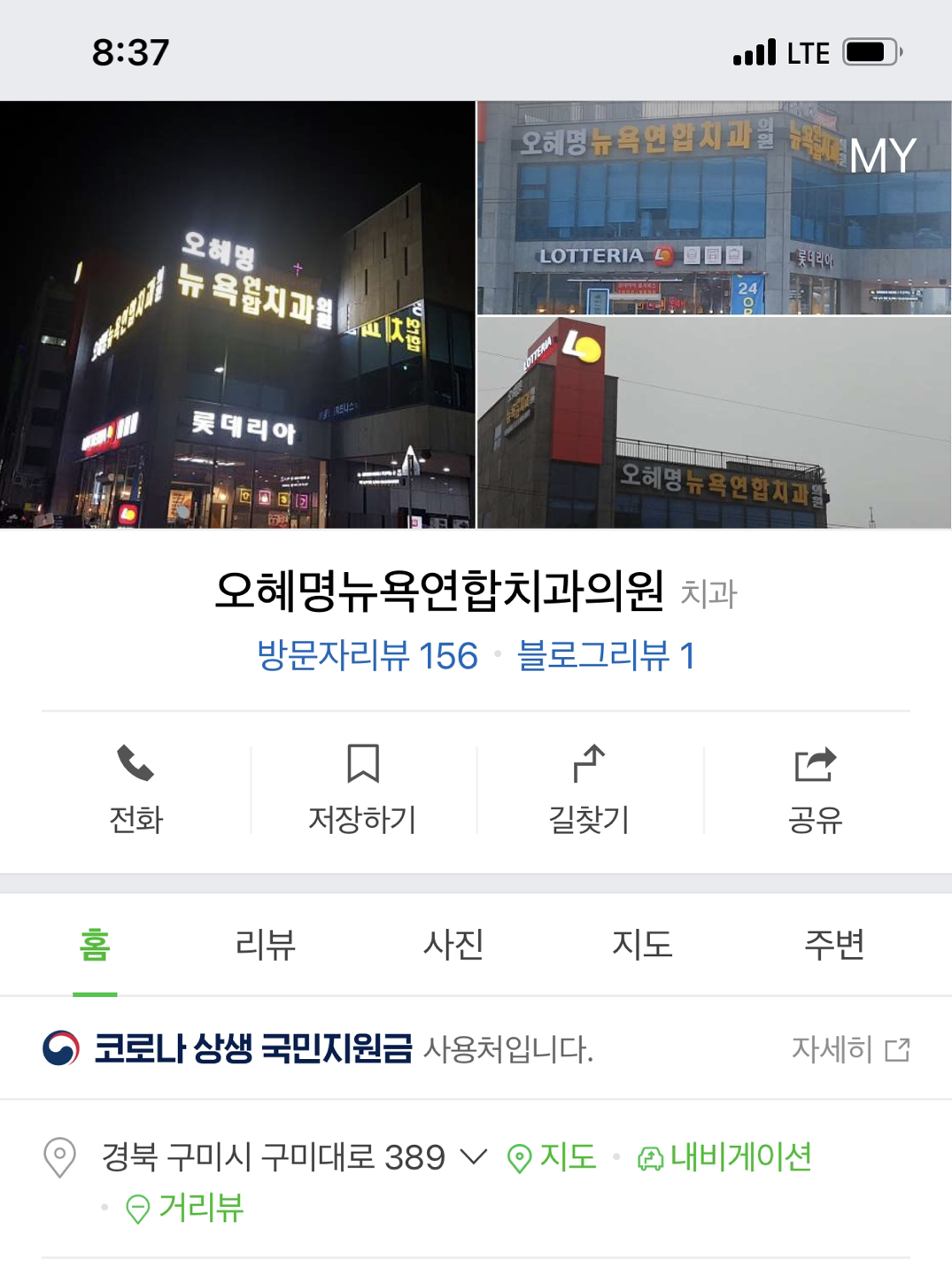Save this place with 저장하기
Image resolution: width=952 pixels, height=1275 pixels.
(x=362, y=789)
